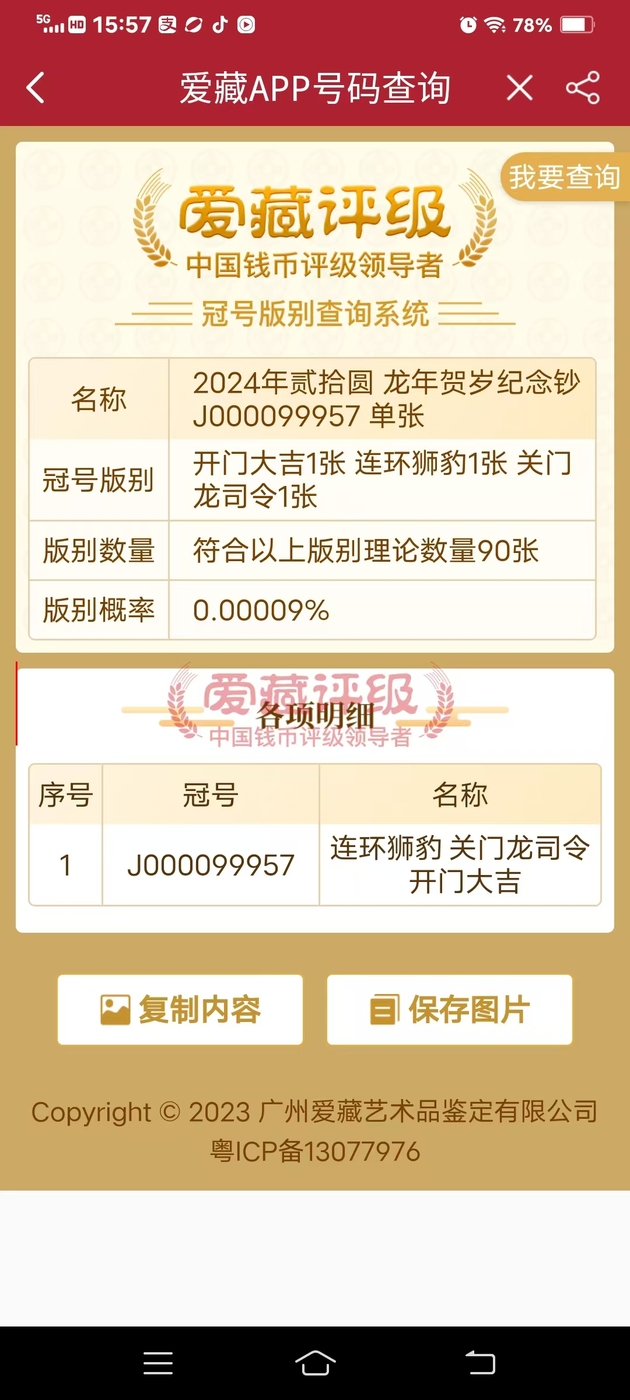Go to the home screen
The height and width of the screenshot is (1400, 630).
coord(315,1362)
